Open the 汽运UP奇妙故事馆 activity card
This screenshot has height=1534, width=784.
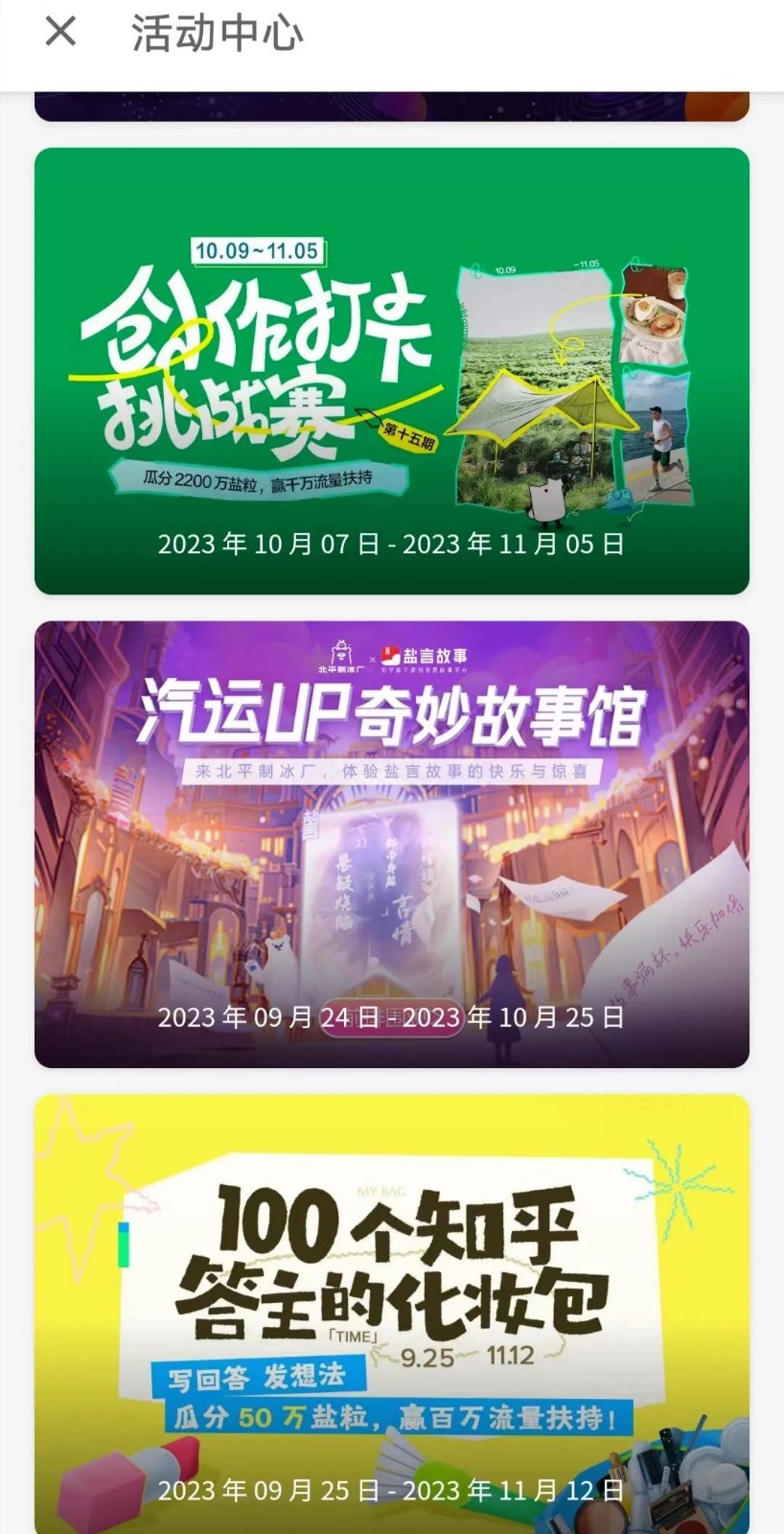point(392,844)
